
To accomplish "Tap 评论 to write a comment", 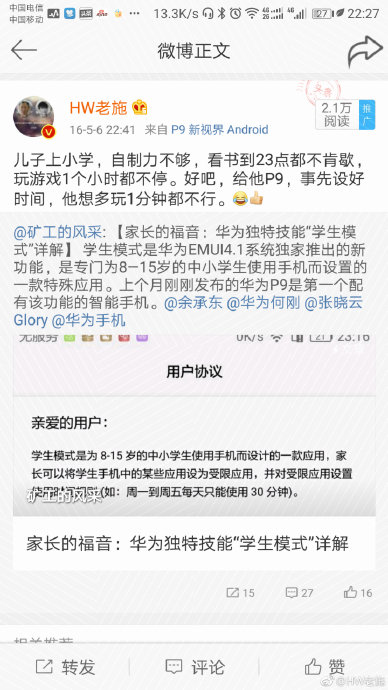I will pos(195,667).
